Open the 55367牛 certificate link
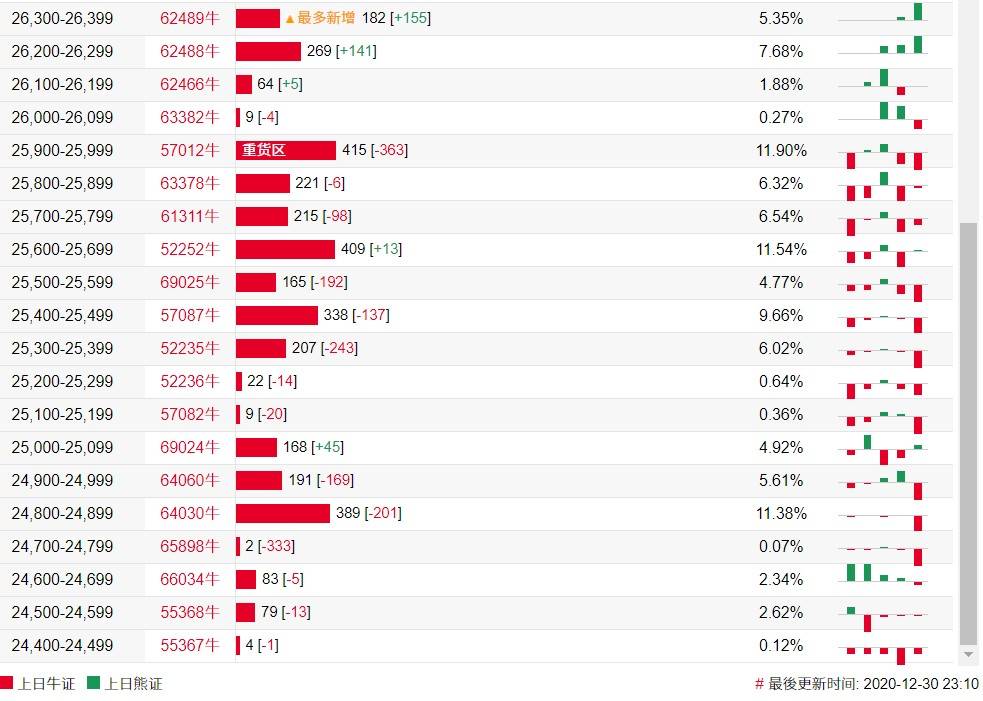The height and width of the screenshot is (701, 983). (x=189, y=645)
